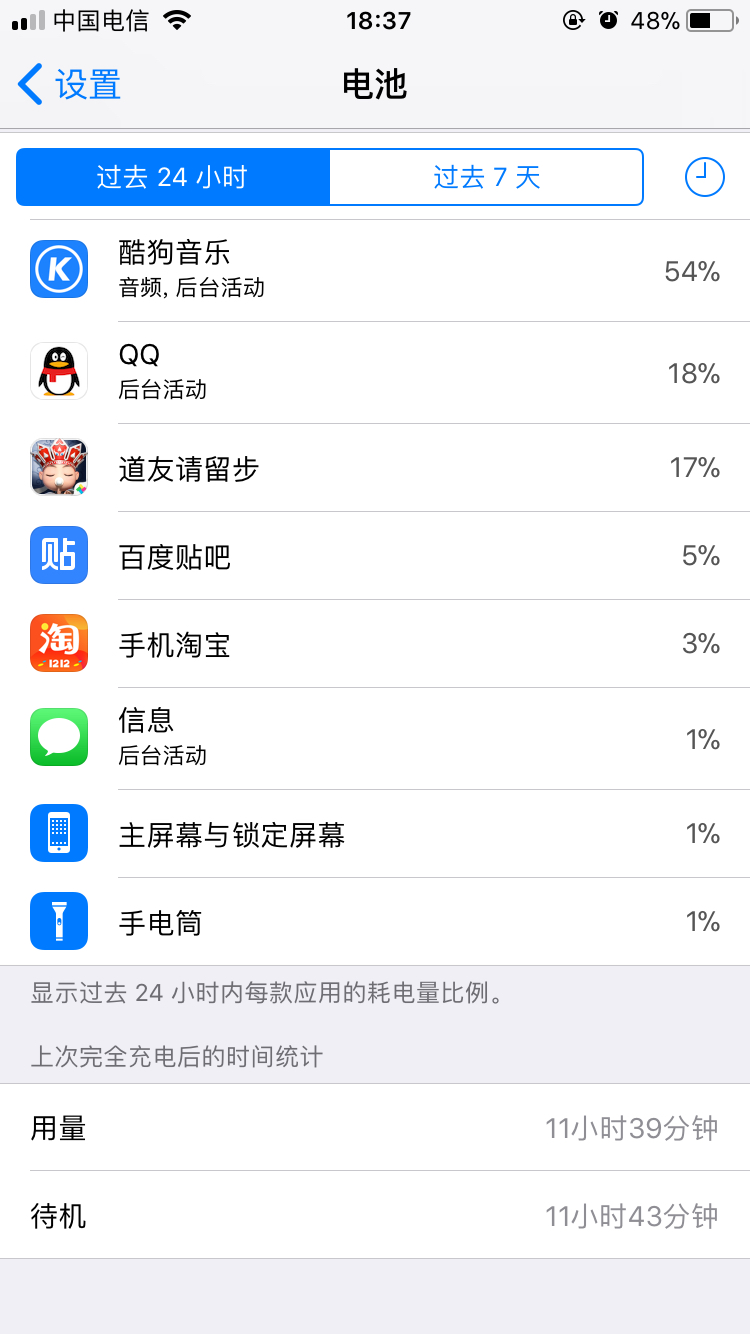
Task: Go back to 设置
Action: (70, 85)
